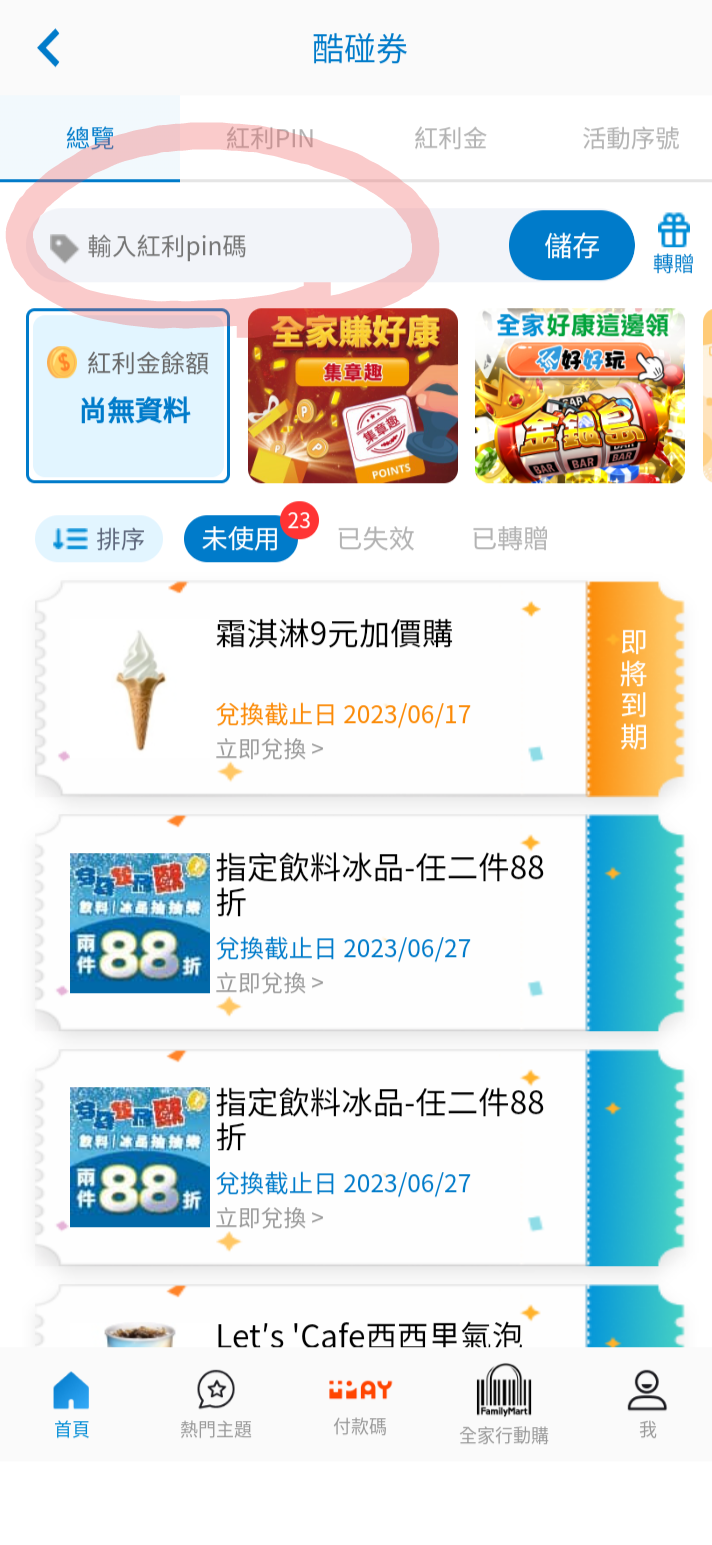712x1545 pixels.
Task: Open the 全家好康這邊領 好好玩 banner
Action: [x=579, y=395]
